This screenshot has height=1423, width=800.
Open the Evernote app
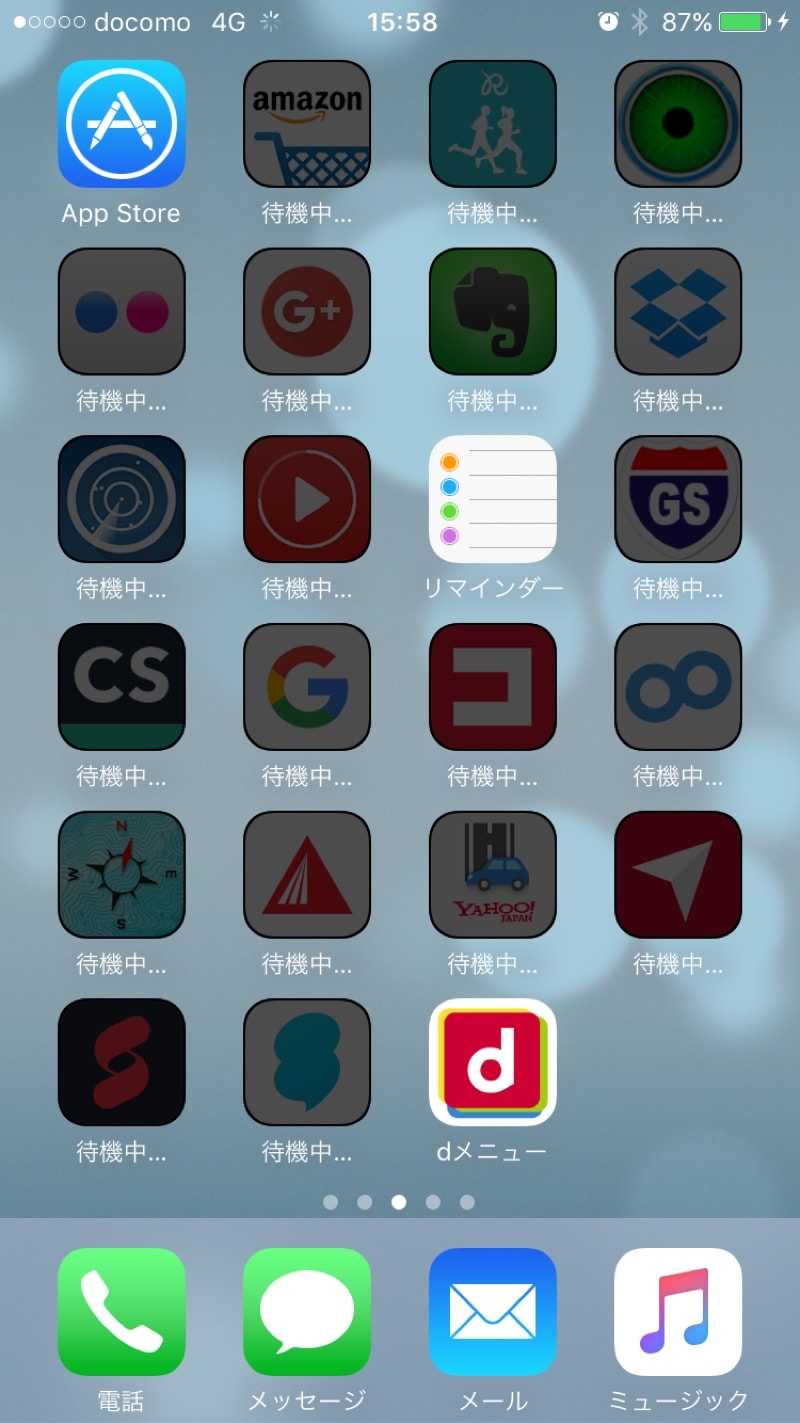(492, 311)
